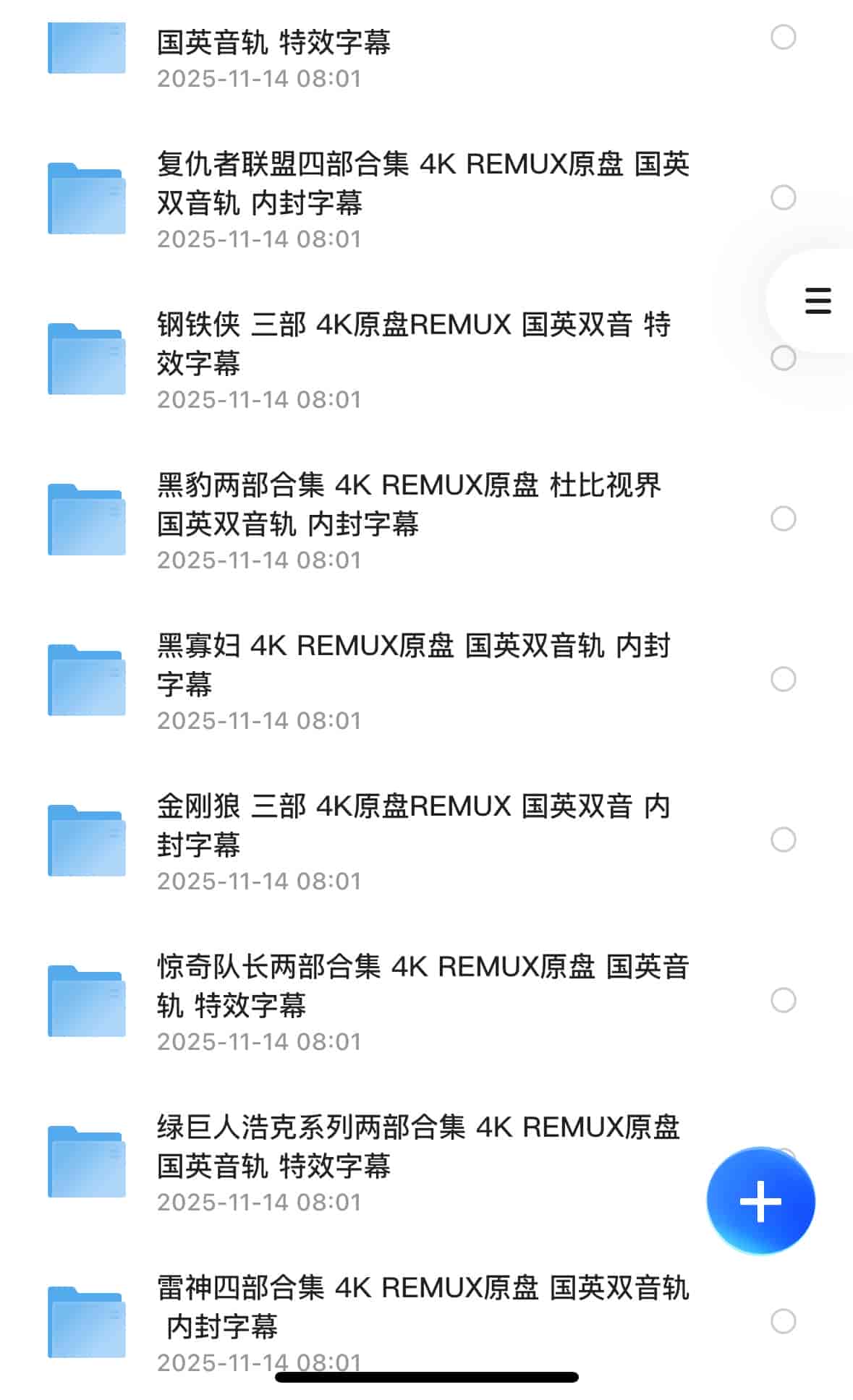Select the 雷神四部合集 folder checkbox
853x1400 pixels.
[784, 1321]
